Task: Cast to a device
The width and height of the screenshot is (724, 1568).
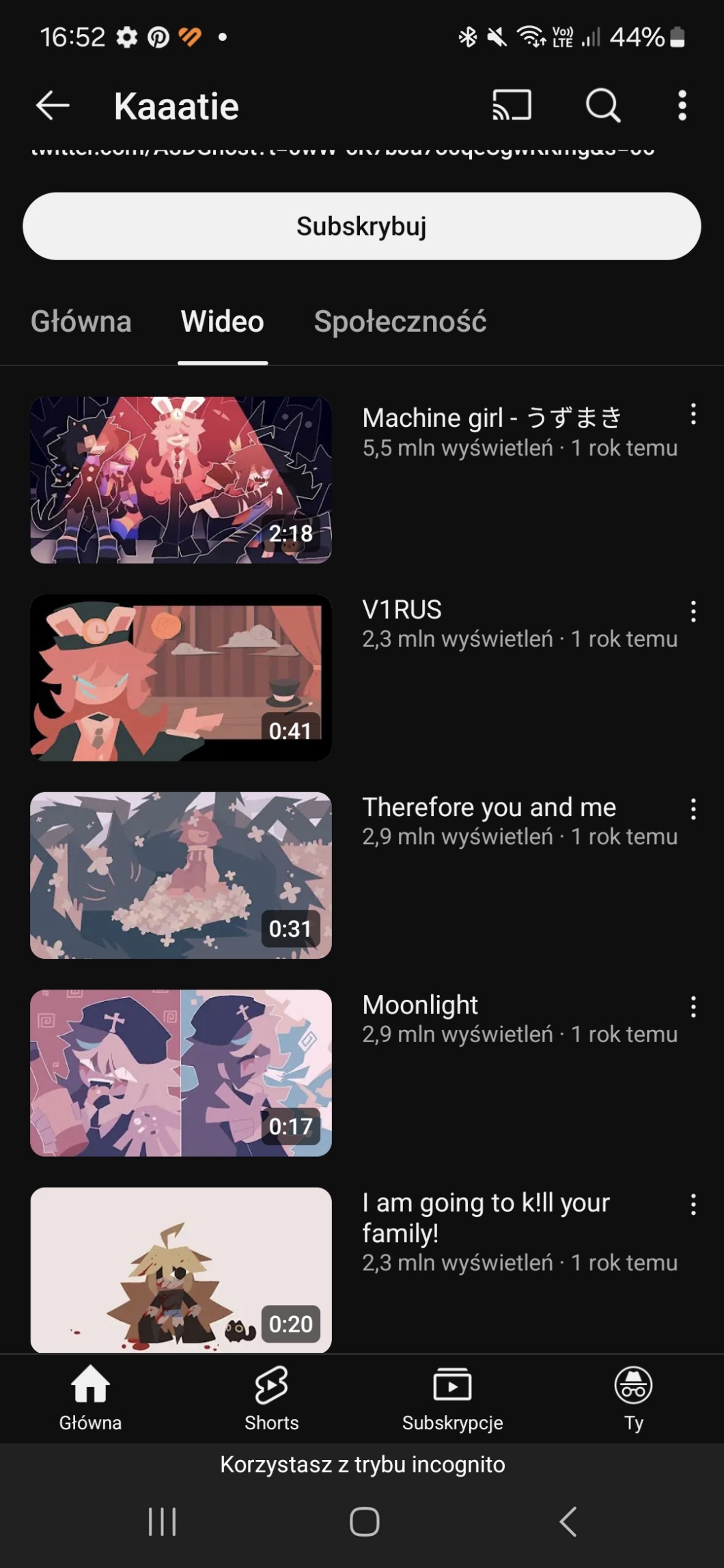Action: 512,106
